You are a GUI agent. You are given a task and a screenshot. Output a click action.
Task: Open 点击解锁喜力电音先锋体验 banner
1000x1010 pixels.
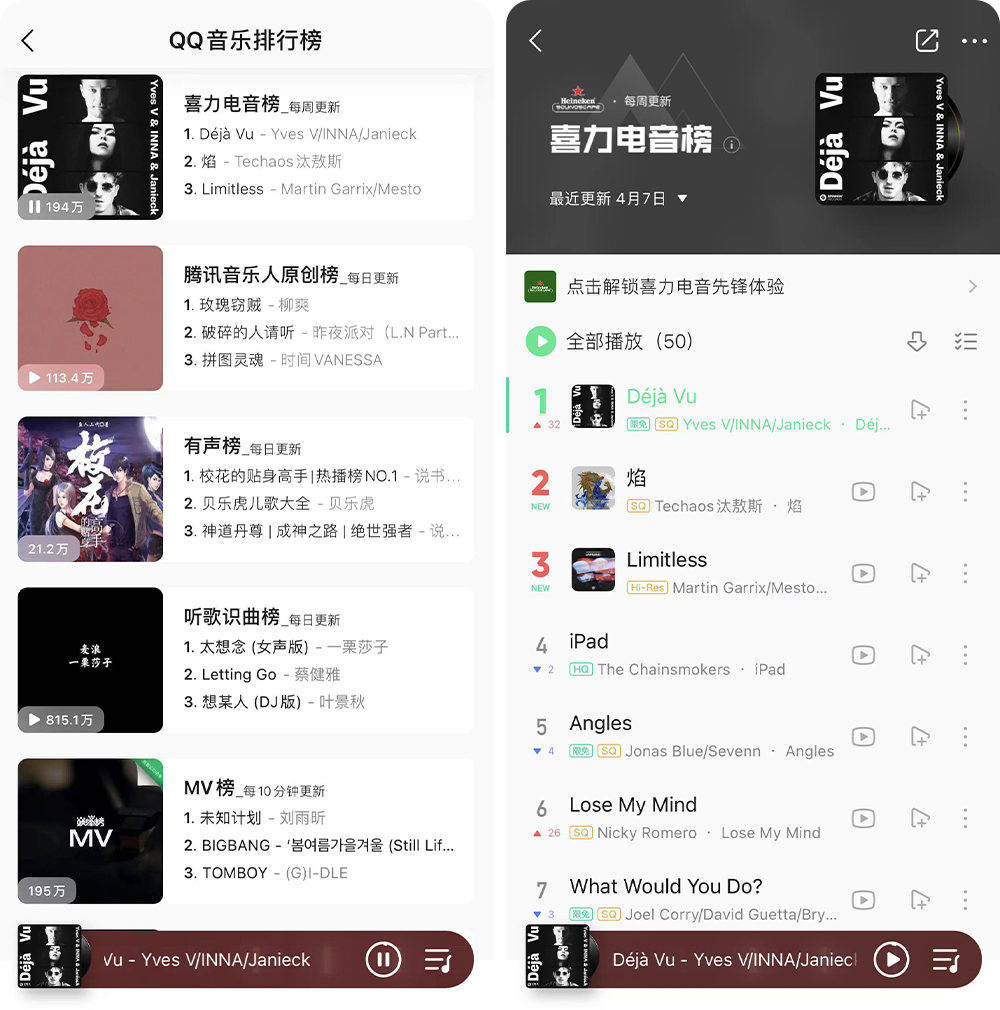pyautogui.click(x=750, y=287)
